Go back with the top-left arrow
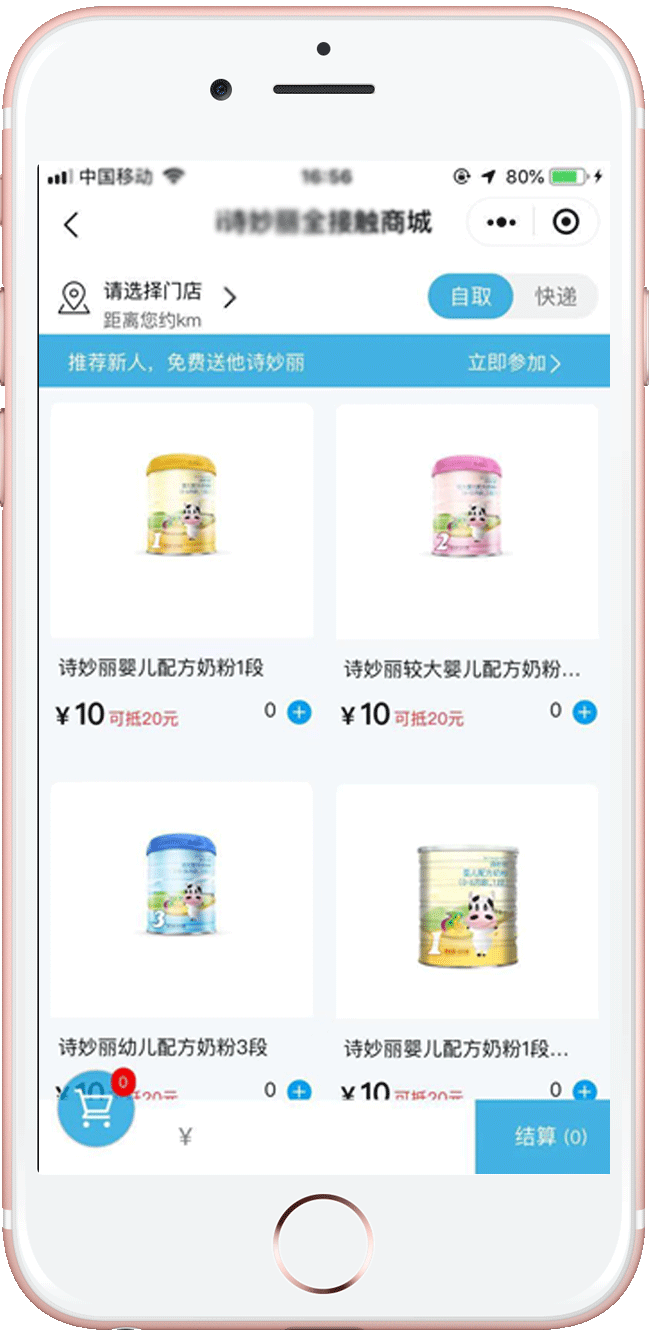This screenshot has width=649, height=1334. 71,224
